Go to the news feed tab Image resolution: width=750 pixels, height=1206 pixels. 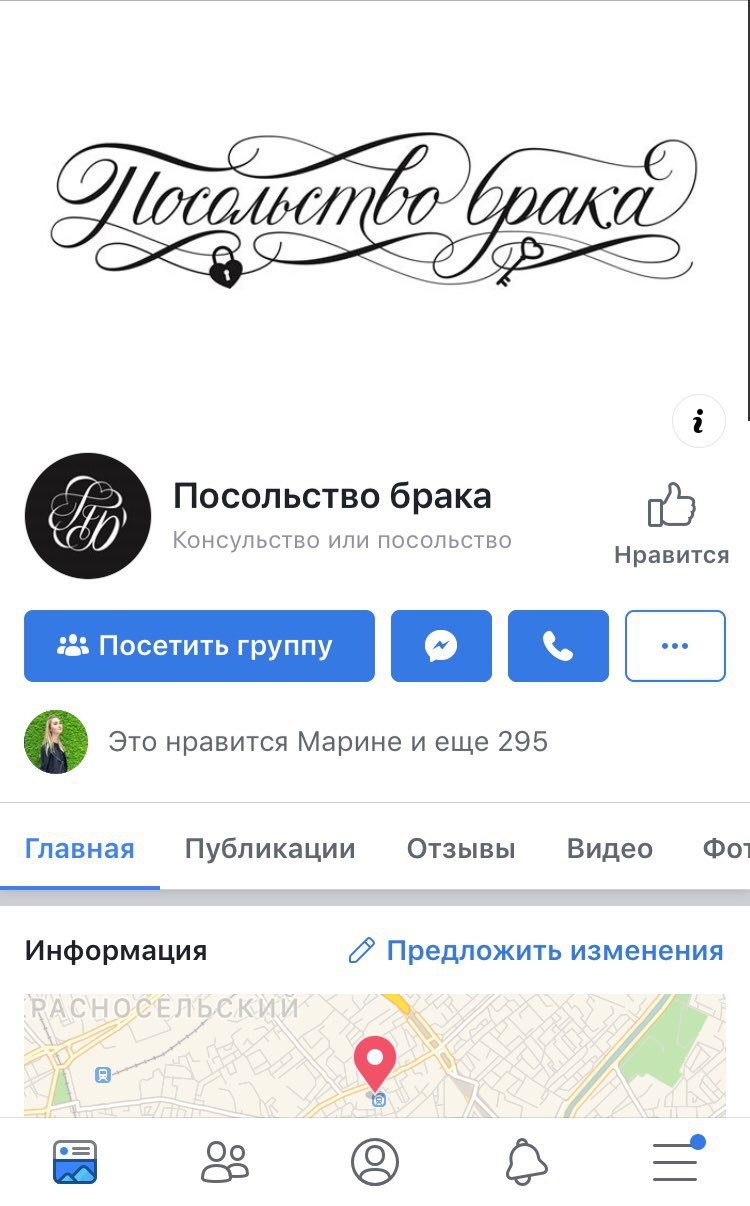pos(75,1162)
